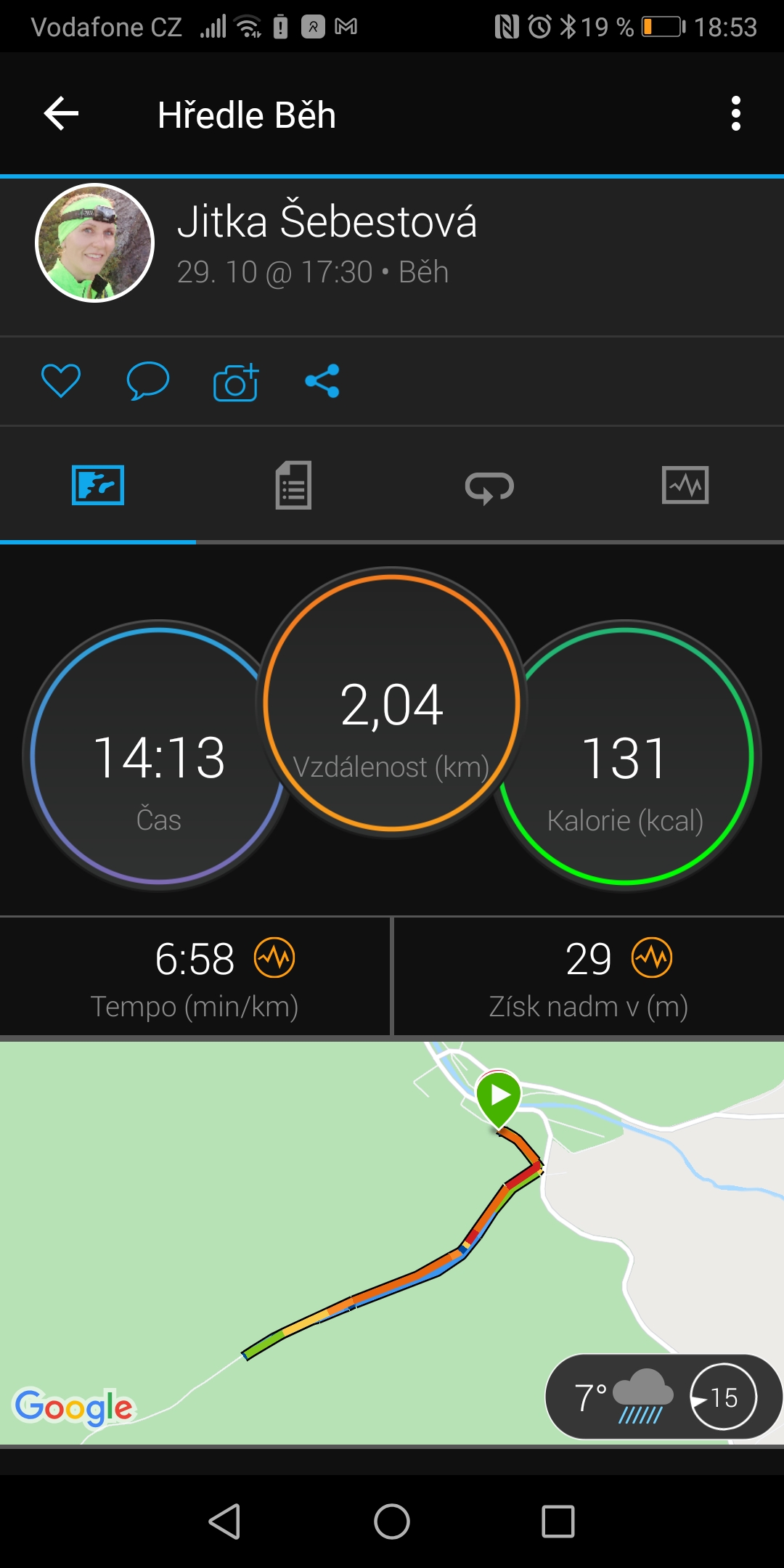Open Jitka Šebestová's profile picture
Viewport: 784px width, 1568px height.
click(95, 243)
